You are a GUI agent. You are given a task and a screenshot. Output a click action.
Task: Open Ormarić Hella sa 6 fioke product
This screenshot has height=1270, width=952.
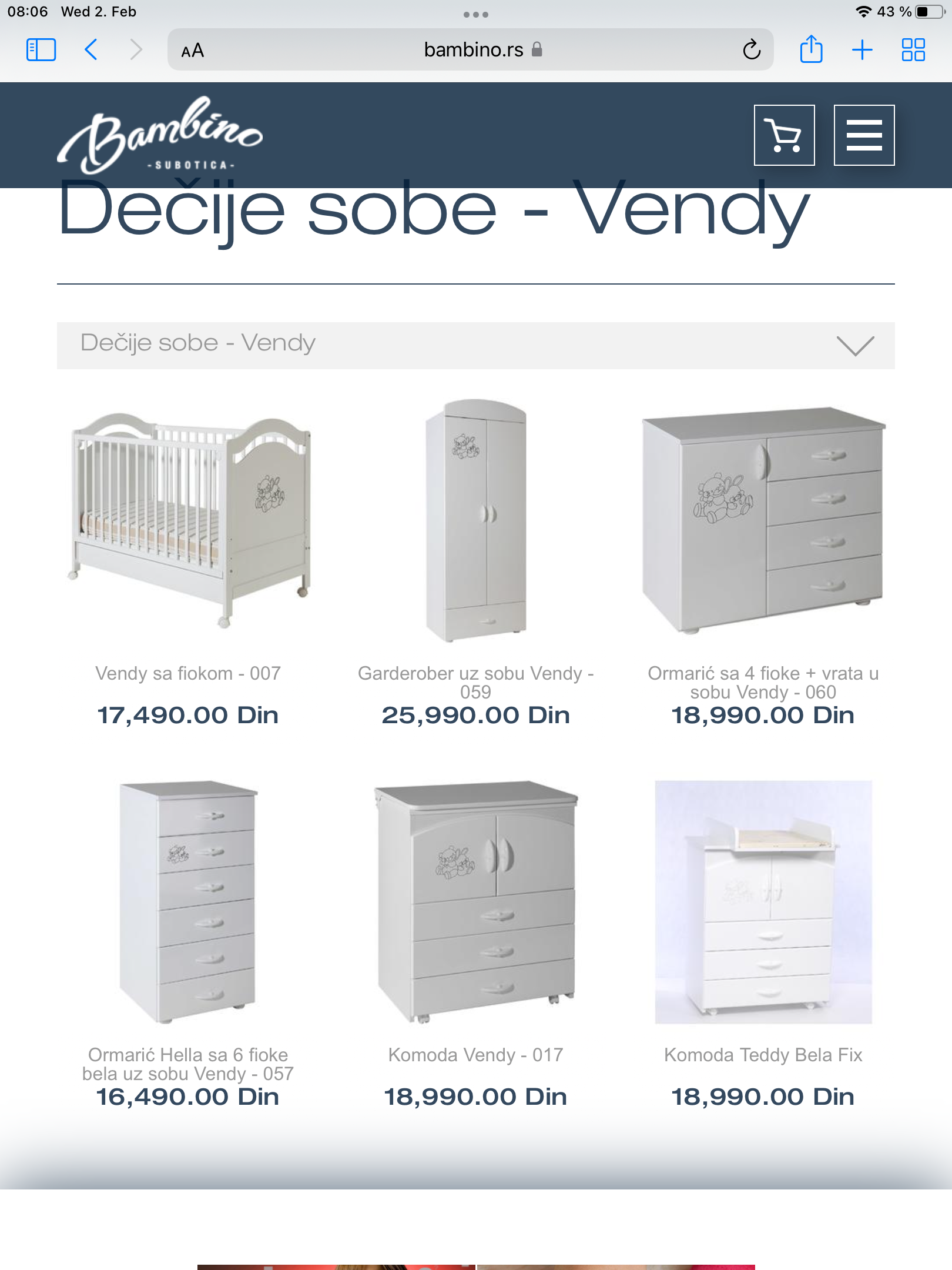tap(188, 903)
